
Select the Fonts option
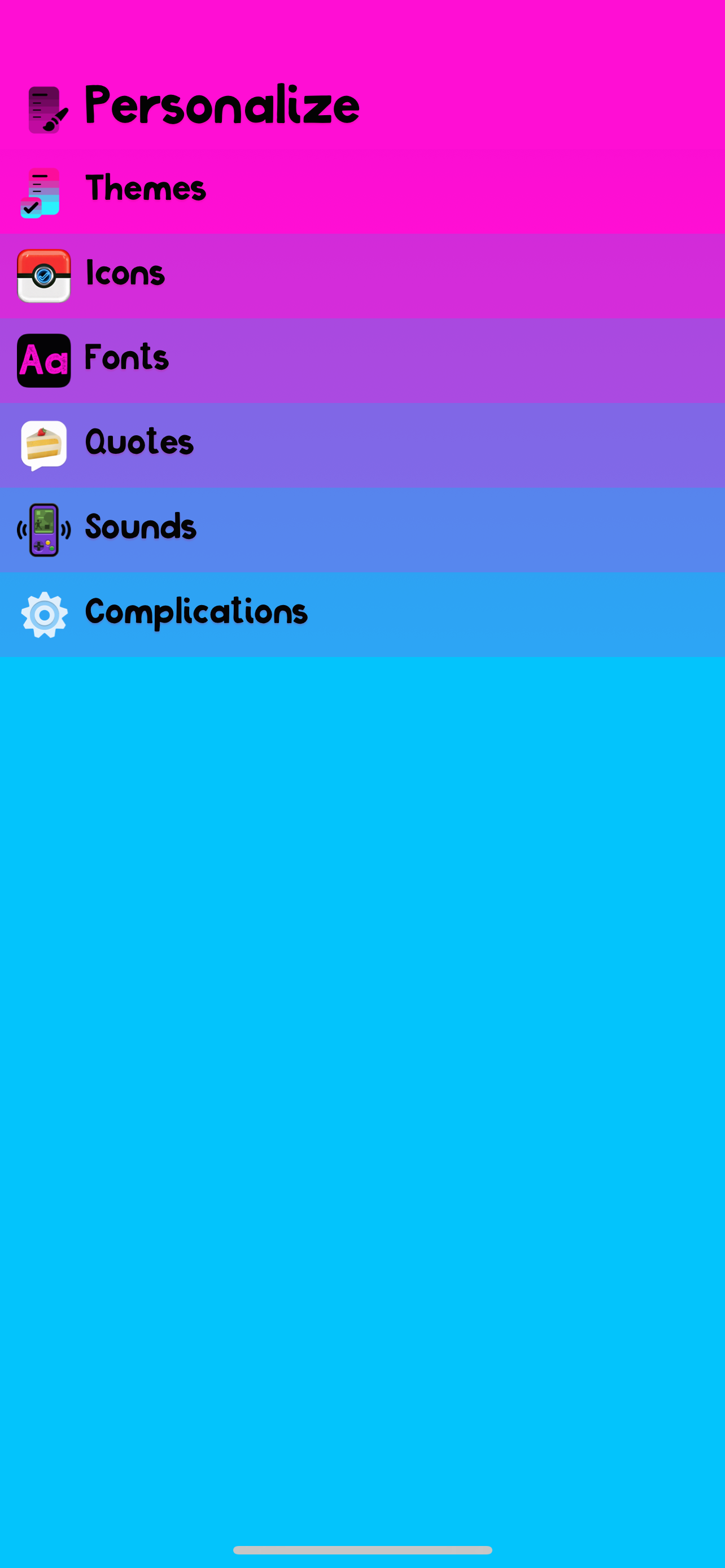coord(362,360)
